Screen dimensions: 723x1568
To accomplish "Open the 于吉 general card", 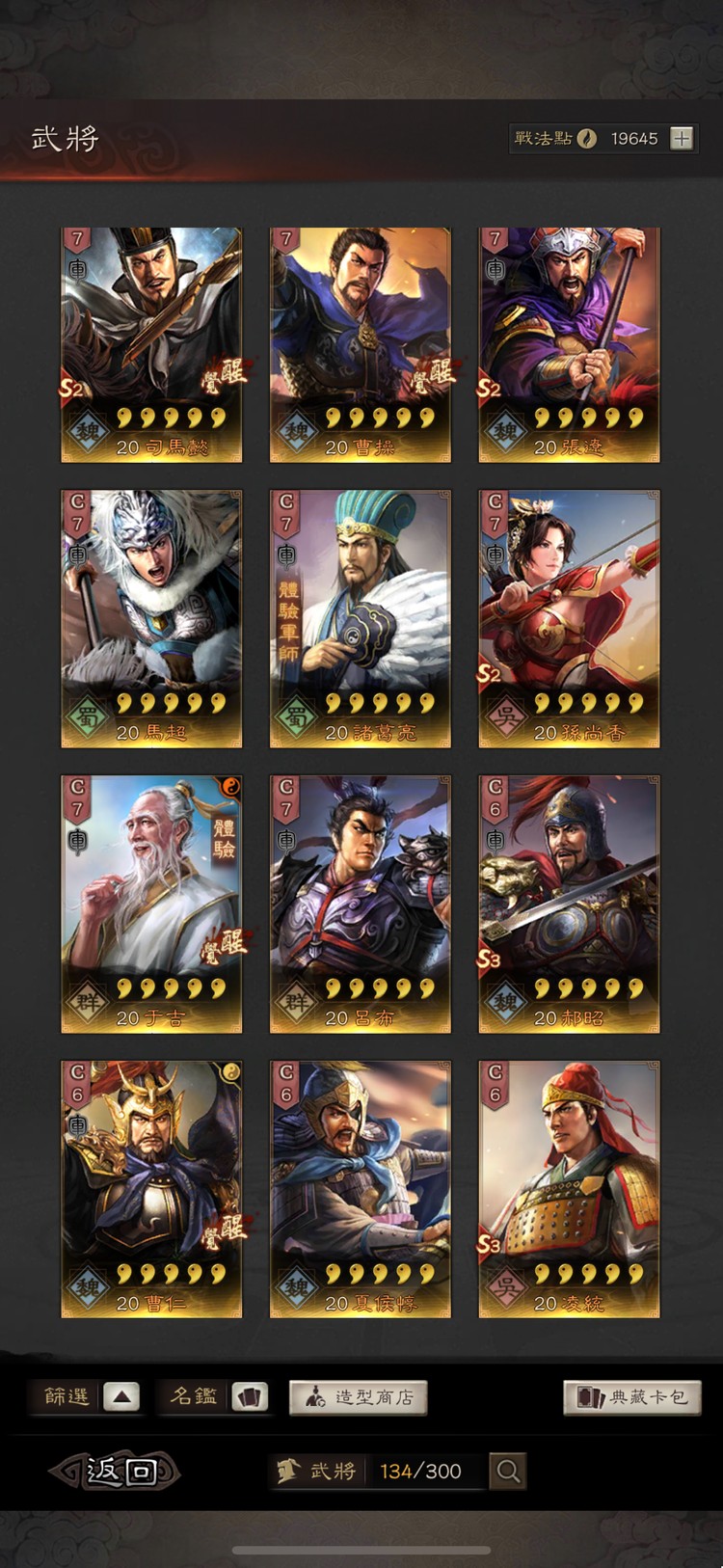I will point(151,904).
